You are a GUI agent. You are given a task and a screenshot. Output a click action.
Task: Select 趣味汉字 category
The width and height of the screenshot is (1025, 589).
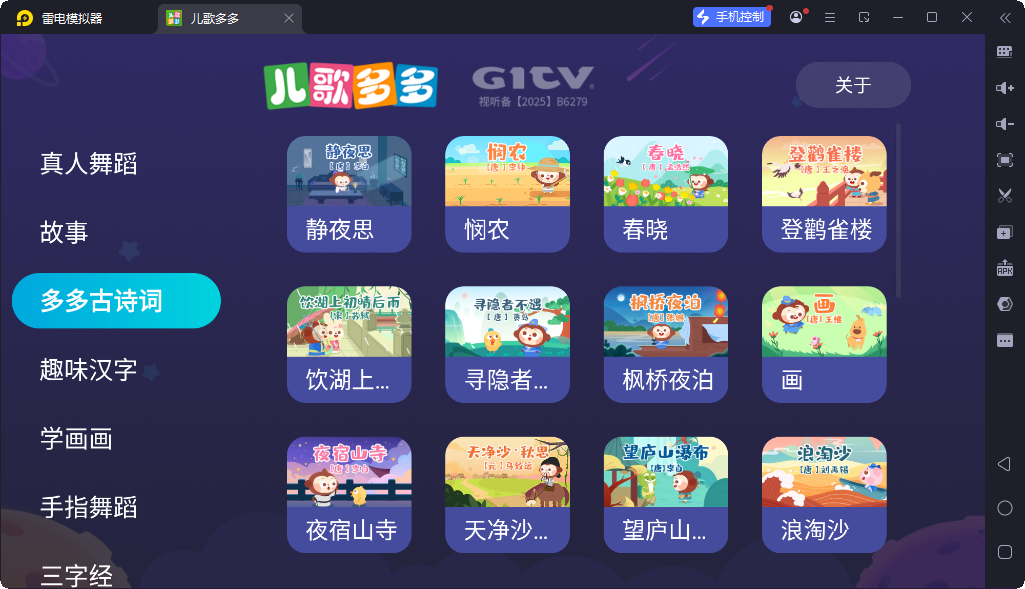(x=89, y=369)
